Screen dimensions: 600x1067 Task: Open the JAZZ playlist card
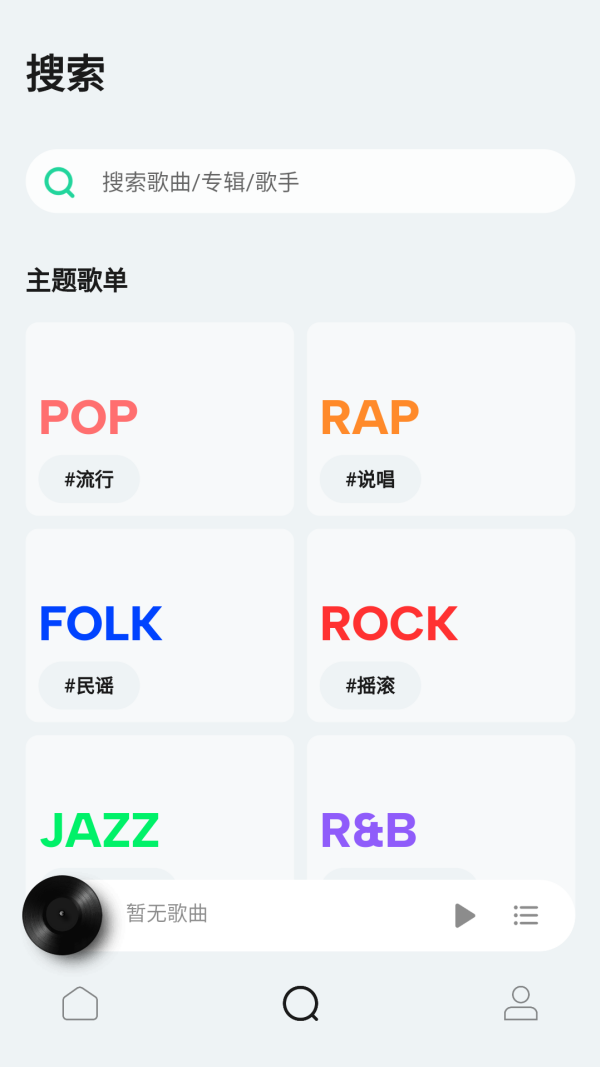[160, 810]
